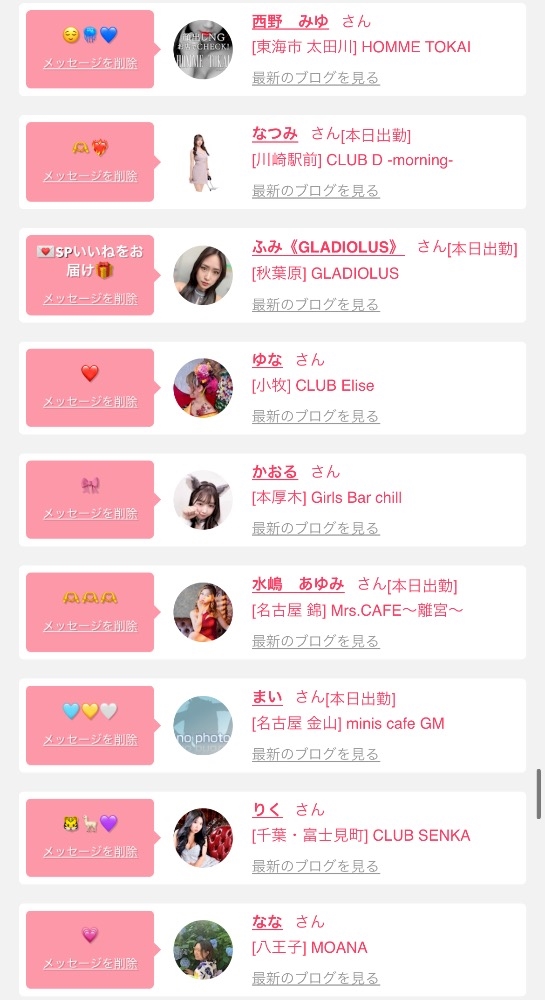Open かおる's profile photo
Screen dimensions: 545x1000
tap(203, 500)
